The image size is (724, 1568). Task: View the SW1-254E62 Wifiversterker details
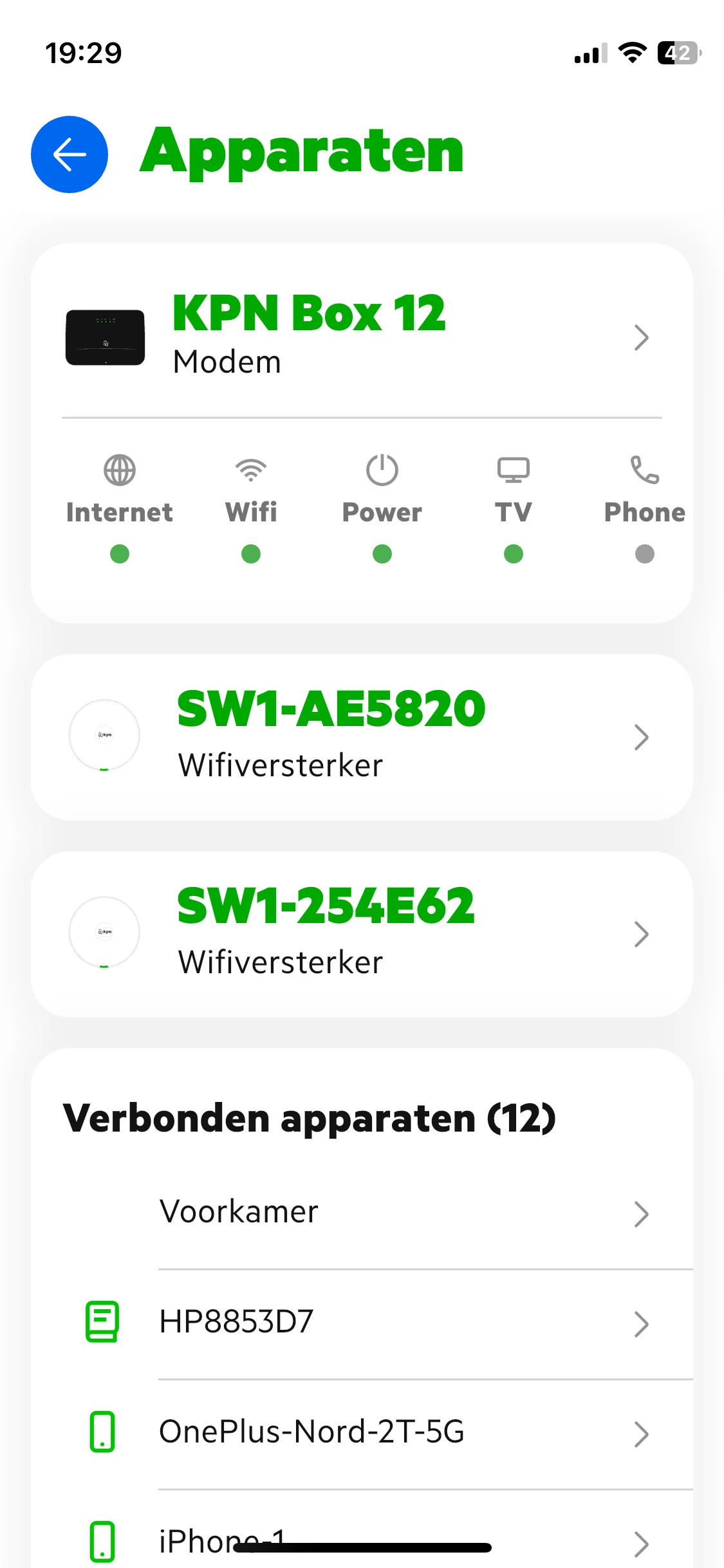tap(360, 934)
